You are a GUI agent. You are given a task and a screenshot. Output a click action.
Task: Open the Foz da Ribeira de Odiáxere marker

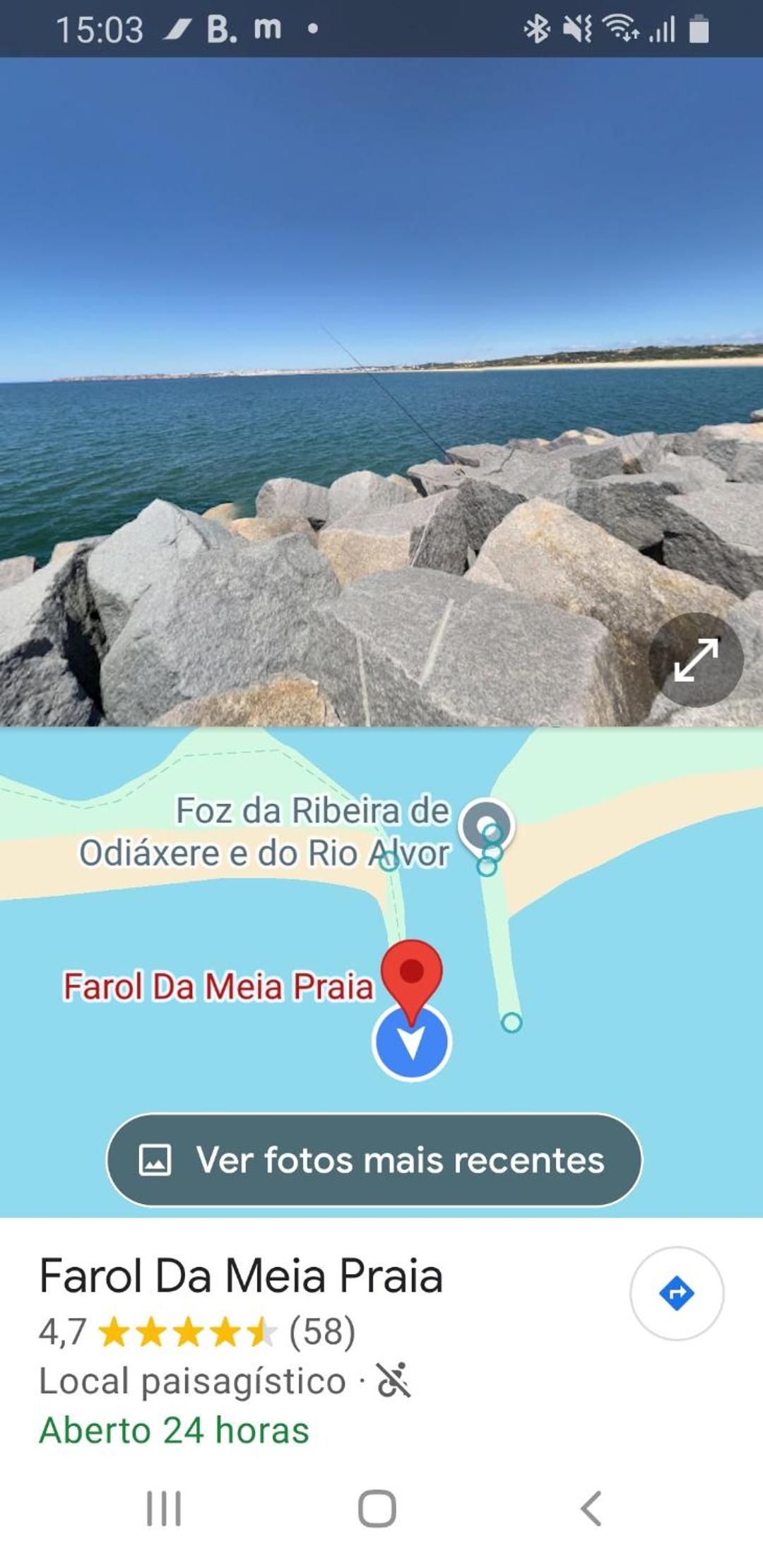click(486, 825)
